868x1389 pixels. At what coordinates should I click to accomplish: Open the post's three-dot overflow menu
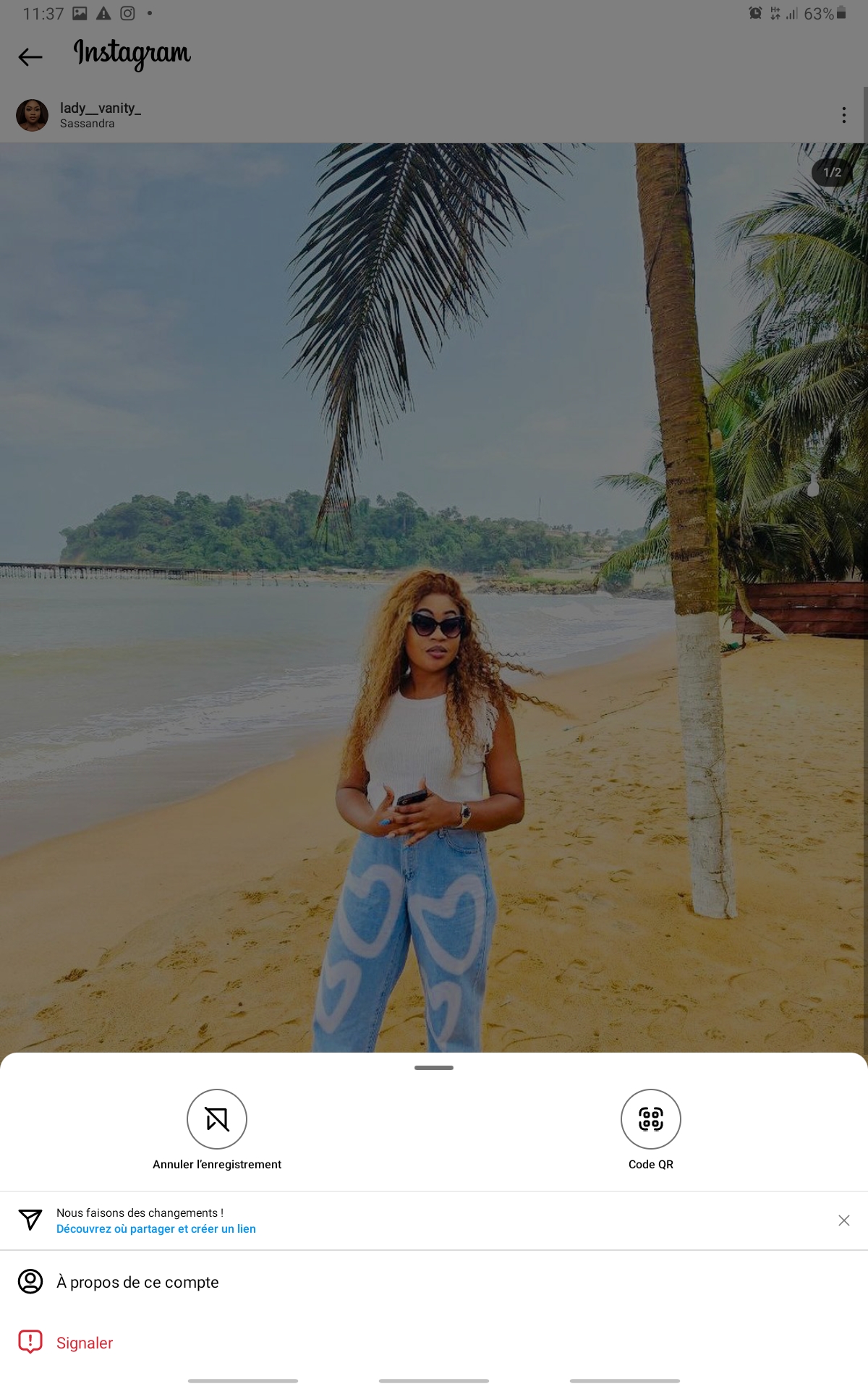843,115
